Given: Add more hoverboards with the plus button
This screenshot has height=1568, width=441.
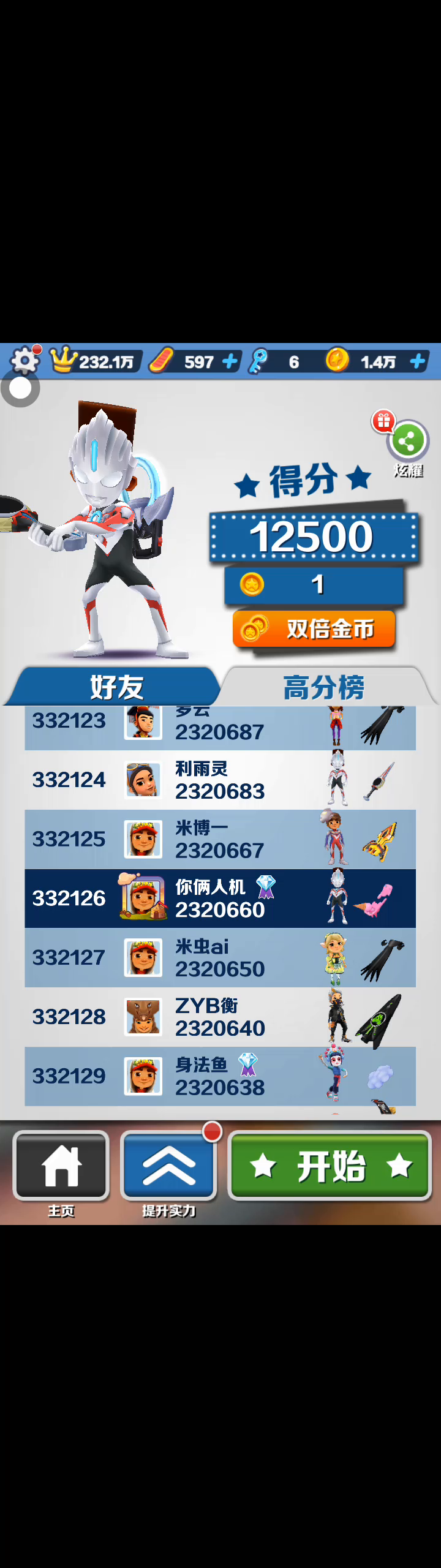Looking at the screenshot, I should click(x=230, y=362).
